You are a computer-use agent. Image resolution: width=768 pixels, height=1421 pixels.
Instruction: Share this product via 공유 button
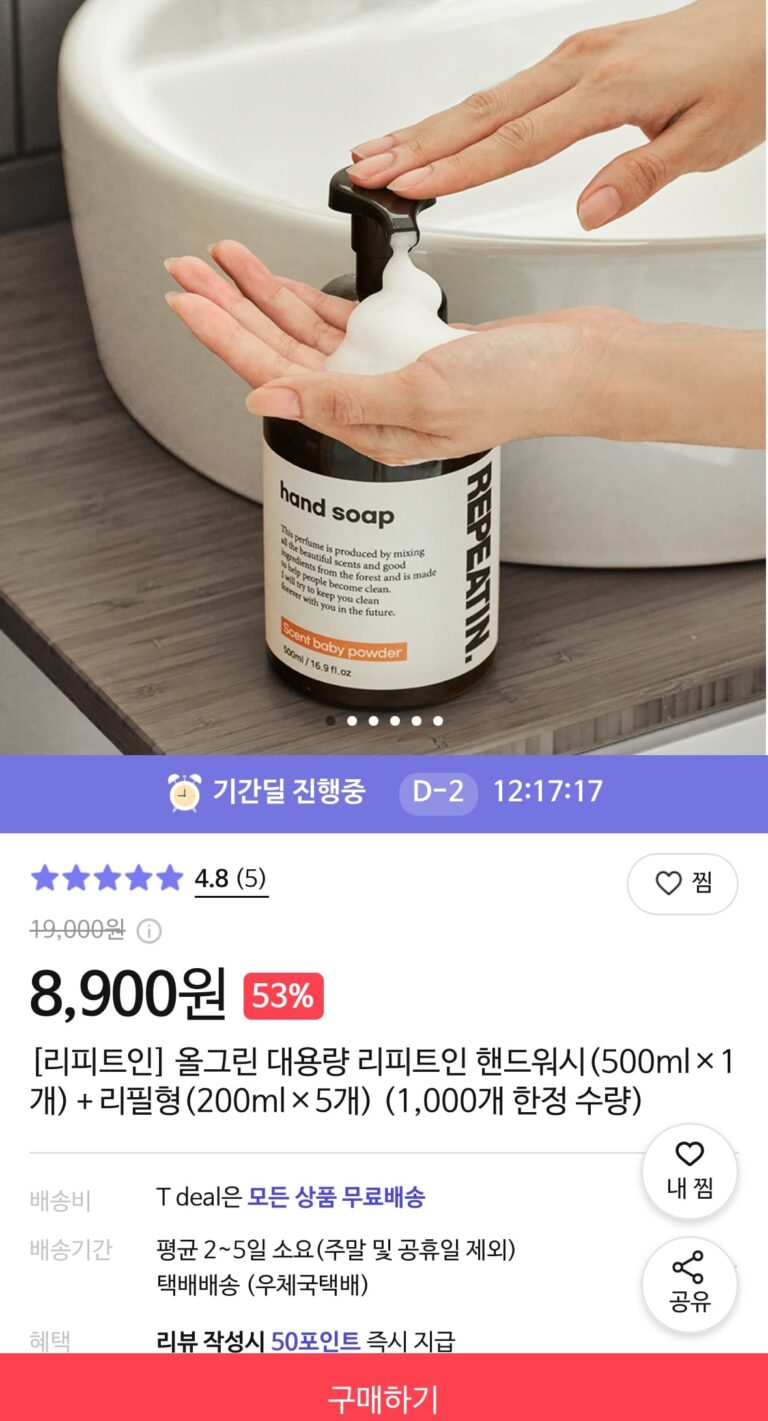click(x=689, y=1284)
